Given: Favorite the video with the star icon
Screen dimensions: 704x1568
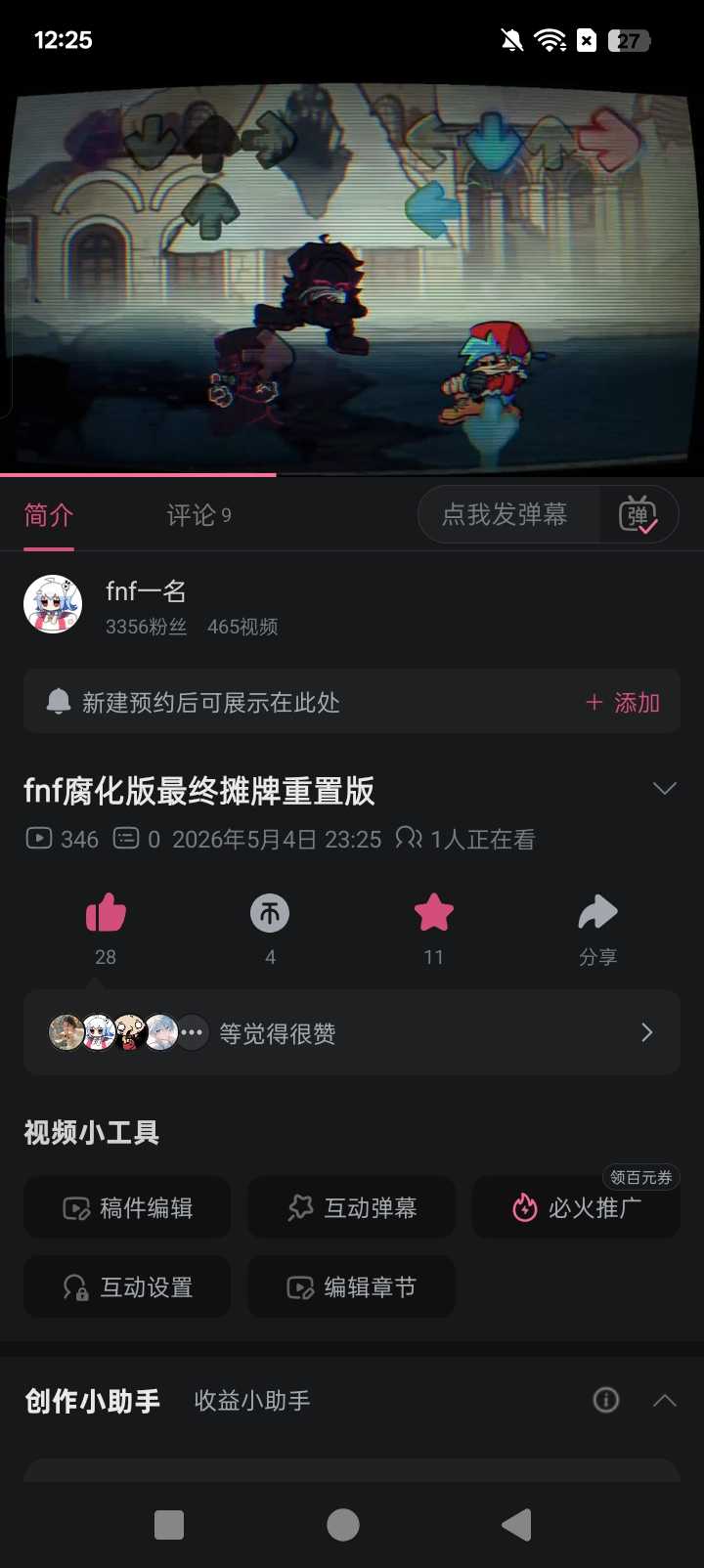Looking at the screenshot, I should pyautogui.click(x=434, y=913).
